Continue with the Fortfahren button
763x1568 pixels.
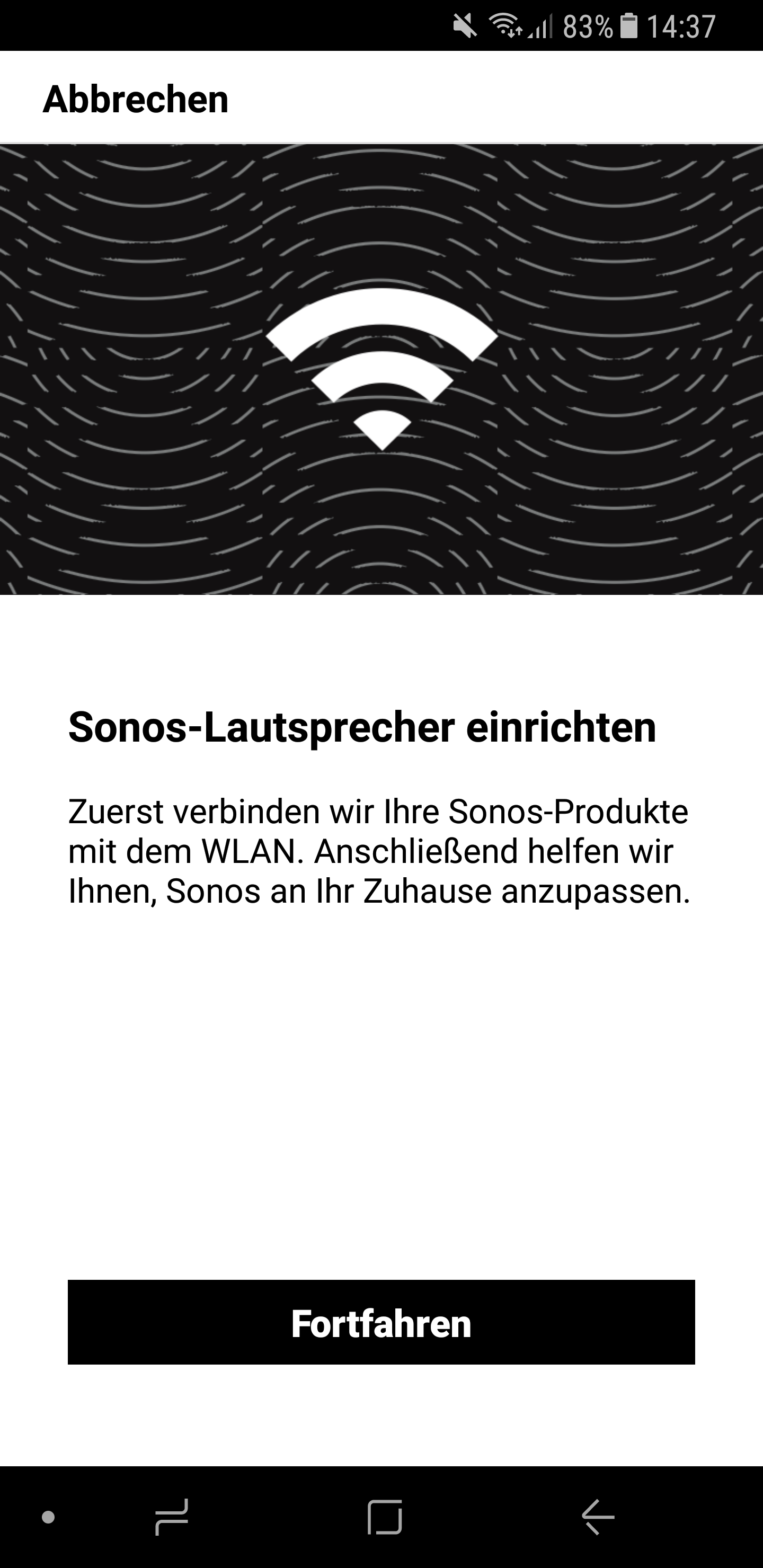pos(381,1323)
